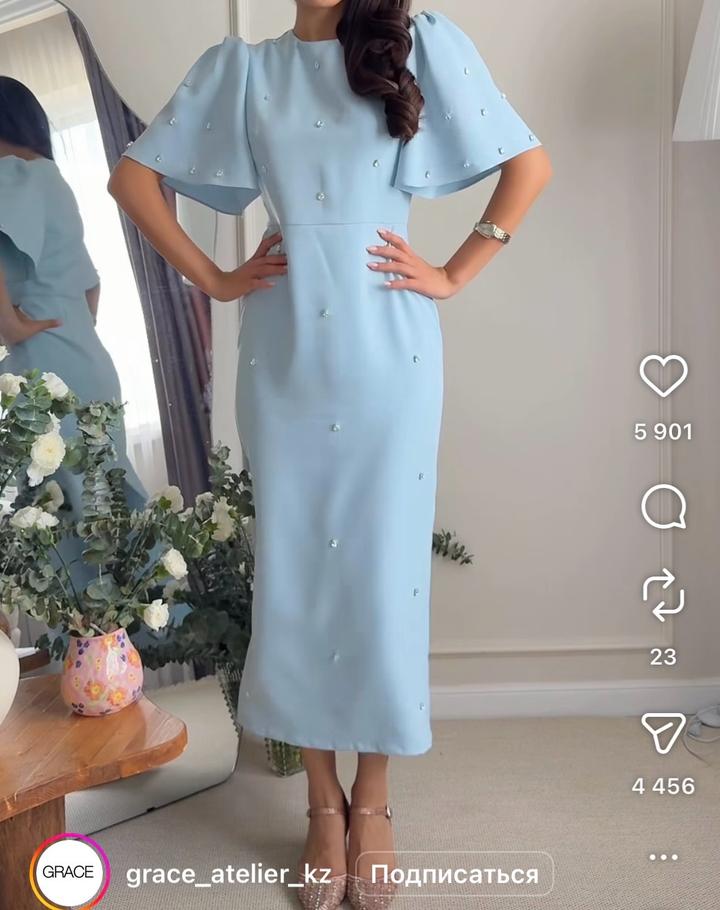Image resolution: width=720 pixels, height=910 pixels.
Task: Share the reel via the paper plane icon
Action: click(663, 732)
